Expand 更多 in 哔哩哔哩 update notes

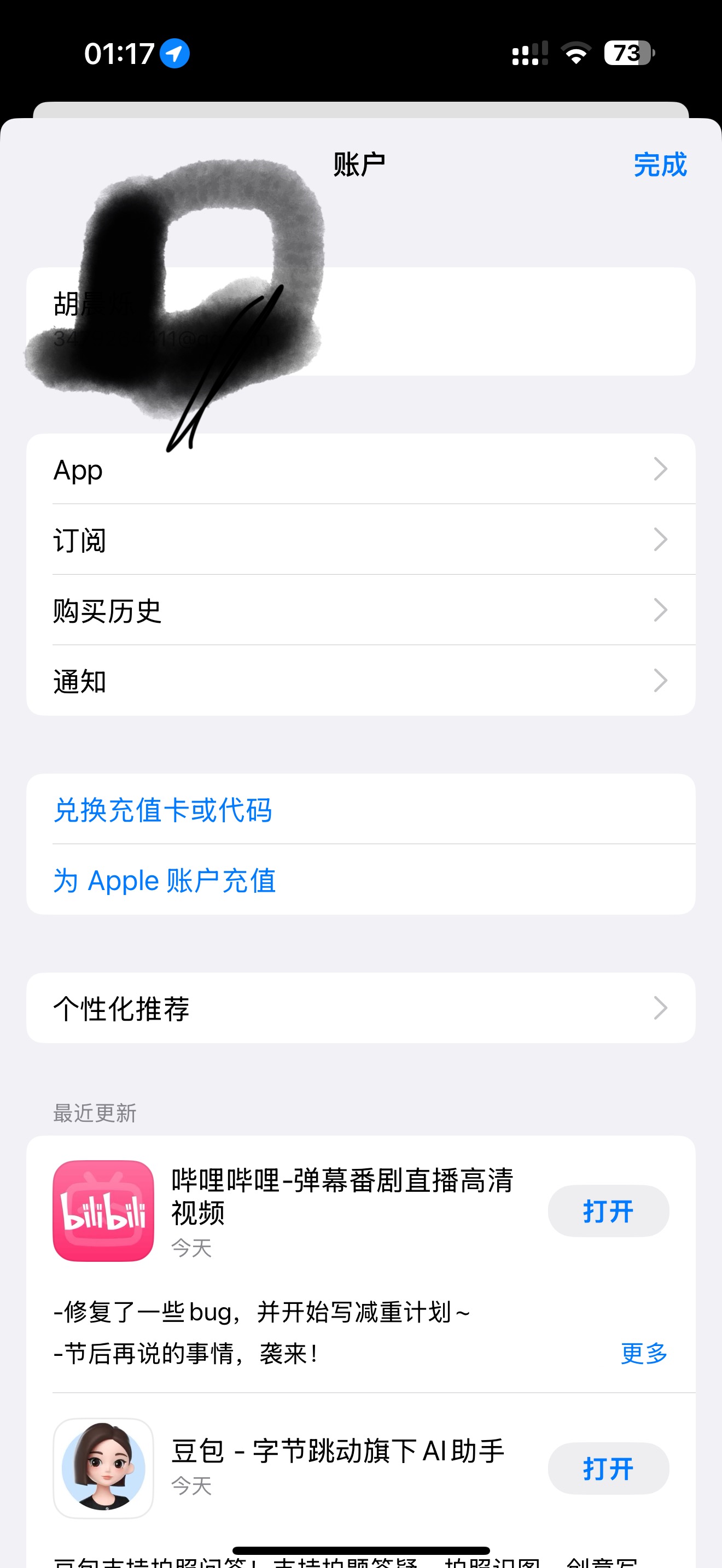point(643,1353)
